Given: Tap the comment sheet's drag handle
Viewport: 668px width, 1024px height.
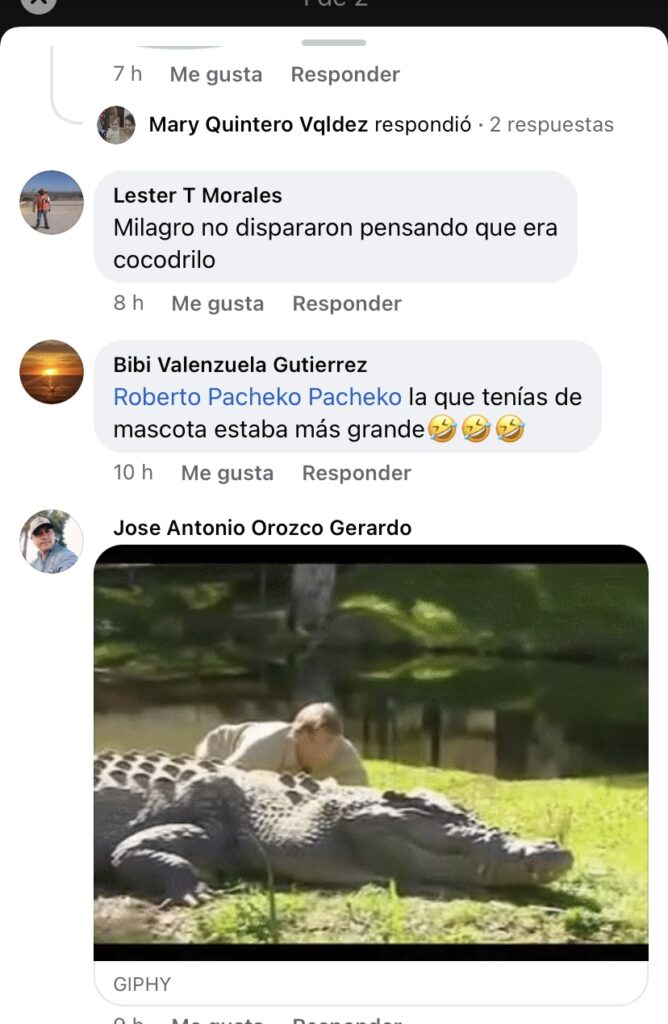Looking at the screenshot, I should (x=333, y=43).
